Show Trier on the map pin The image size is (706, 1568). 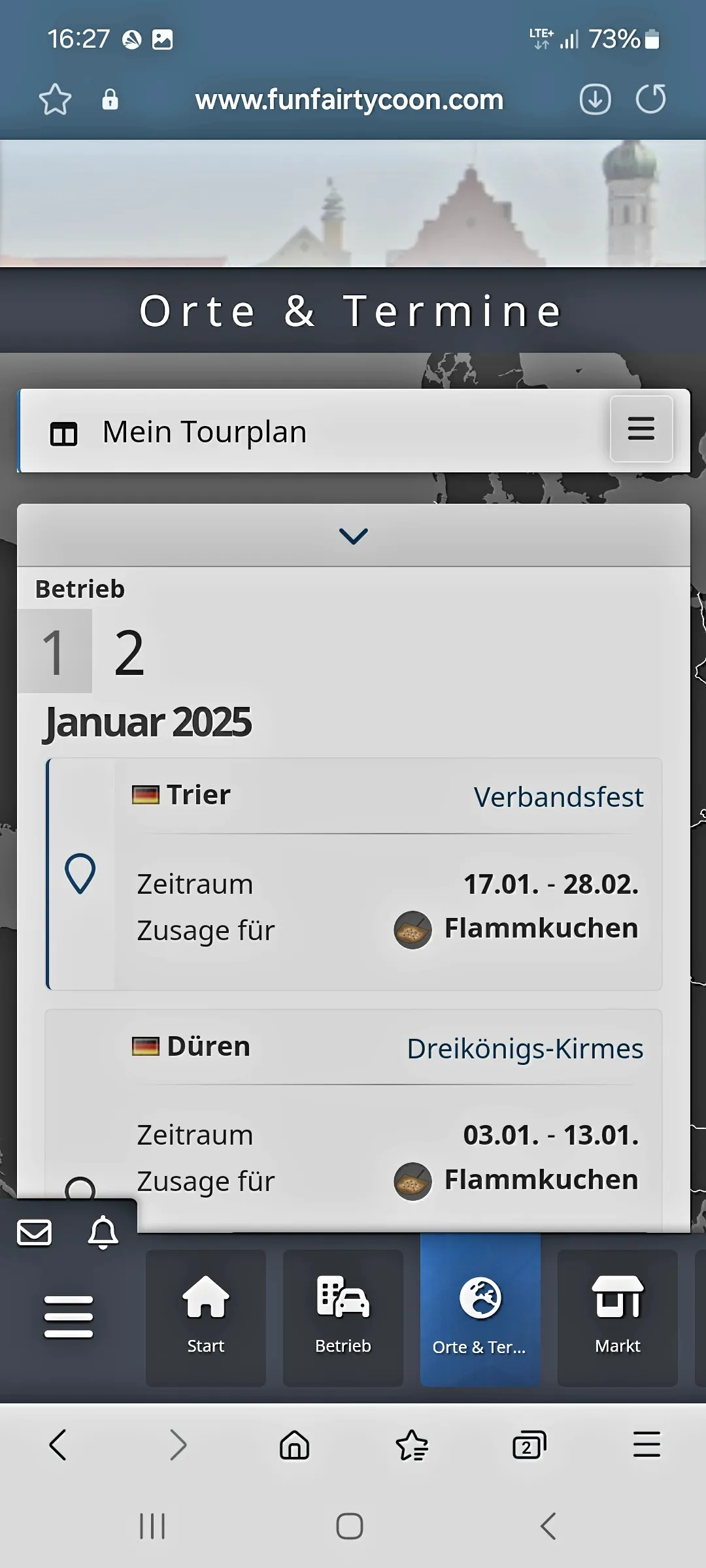80,874
